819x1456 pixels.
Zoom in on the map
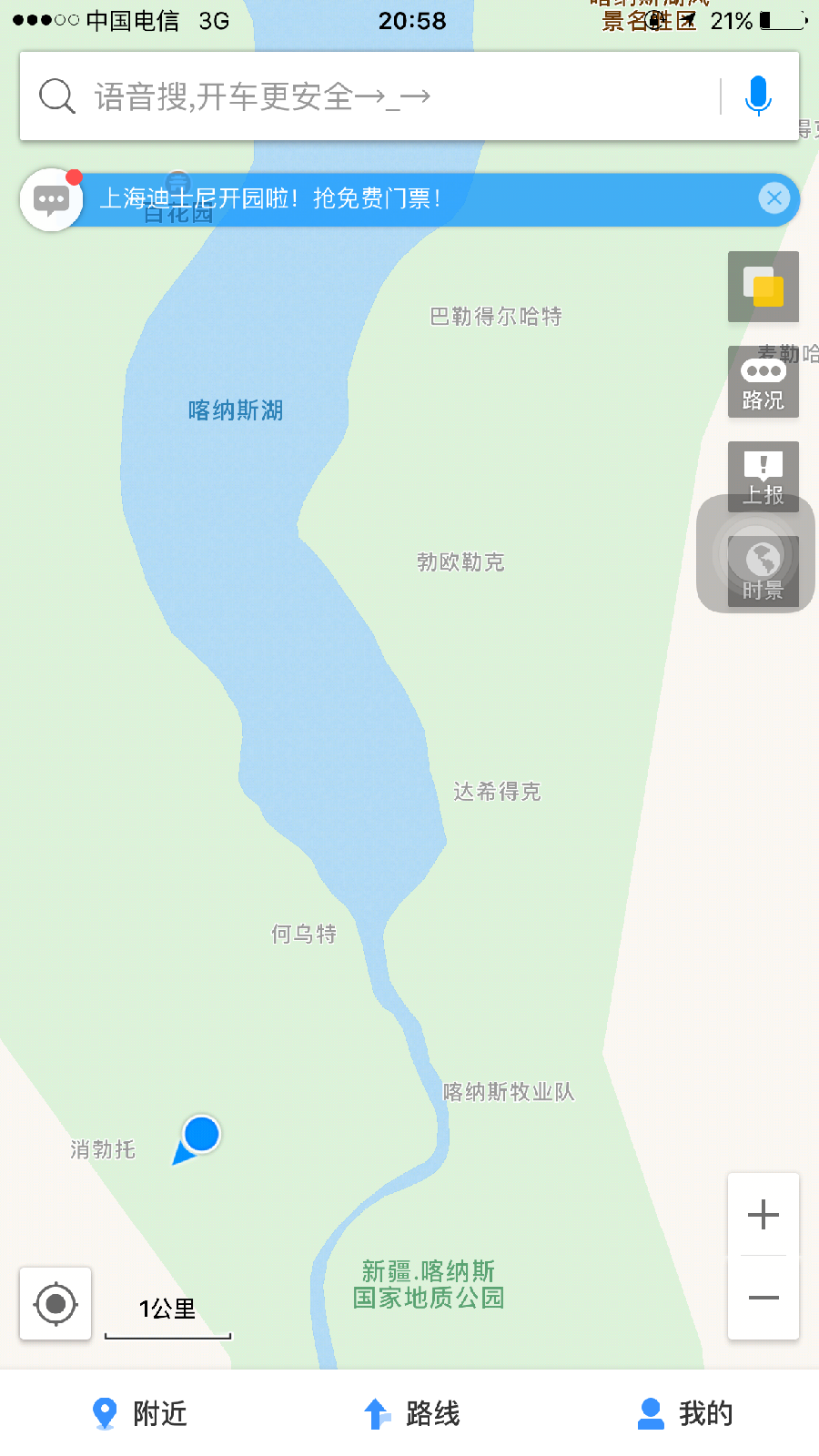click(763, 1215)
